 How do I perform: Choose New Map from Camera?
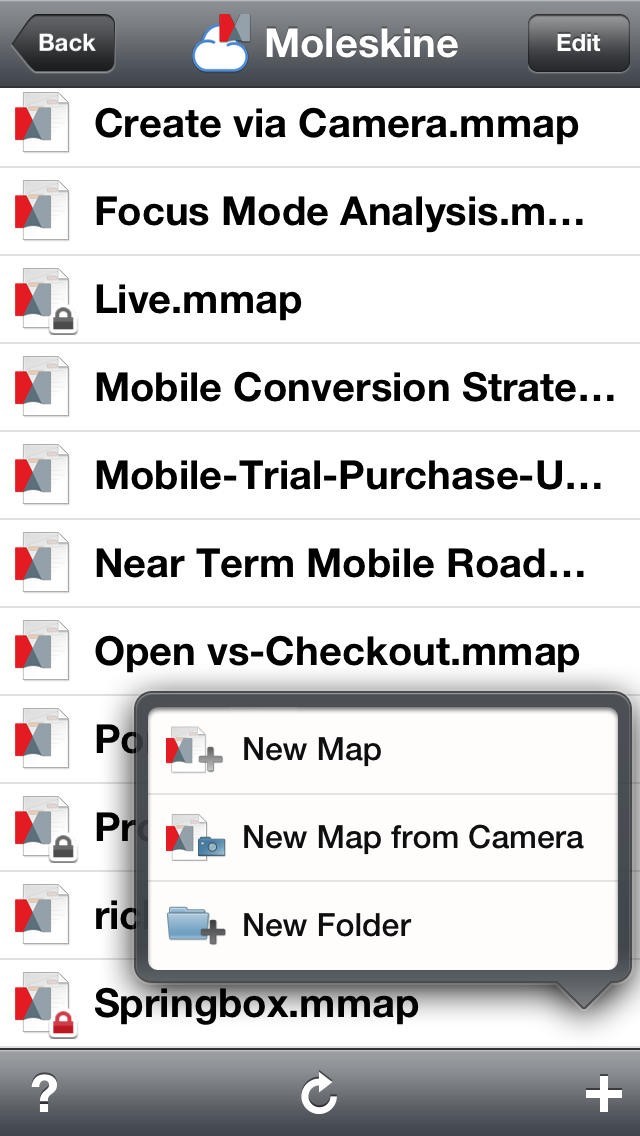coord(383,838)
